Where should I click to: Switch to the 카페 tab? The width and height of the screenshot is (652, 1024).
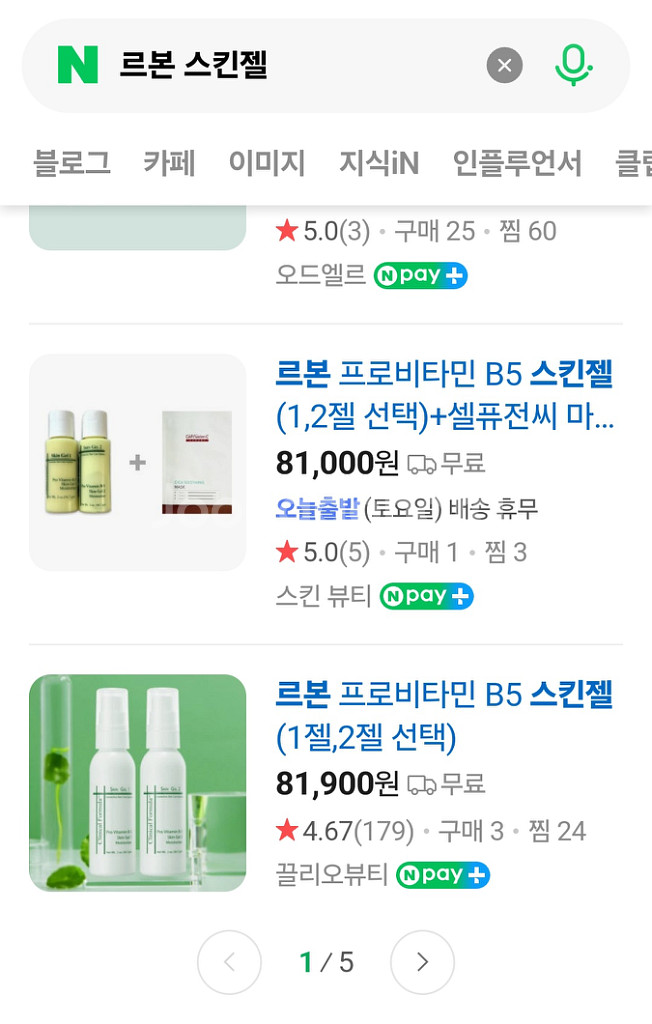(169, 162)
